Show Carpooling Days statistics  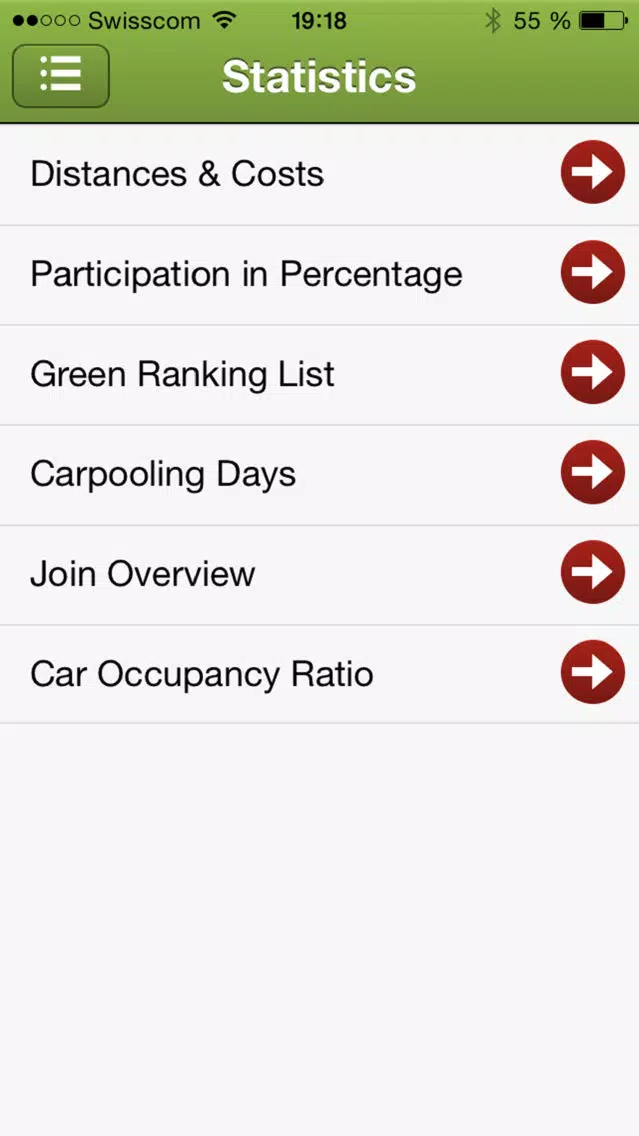tap(320, 475)
